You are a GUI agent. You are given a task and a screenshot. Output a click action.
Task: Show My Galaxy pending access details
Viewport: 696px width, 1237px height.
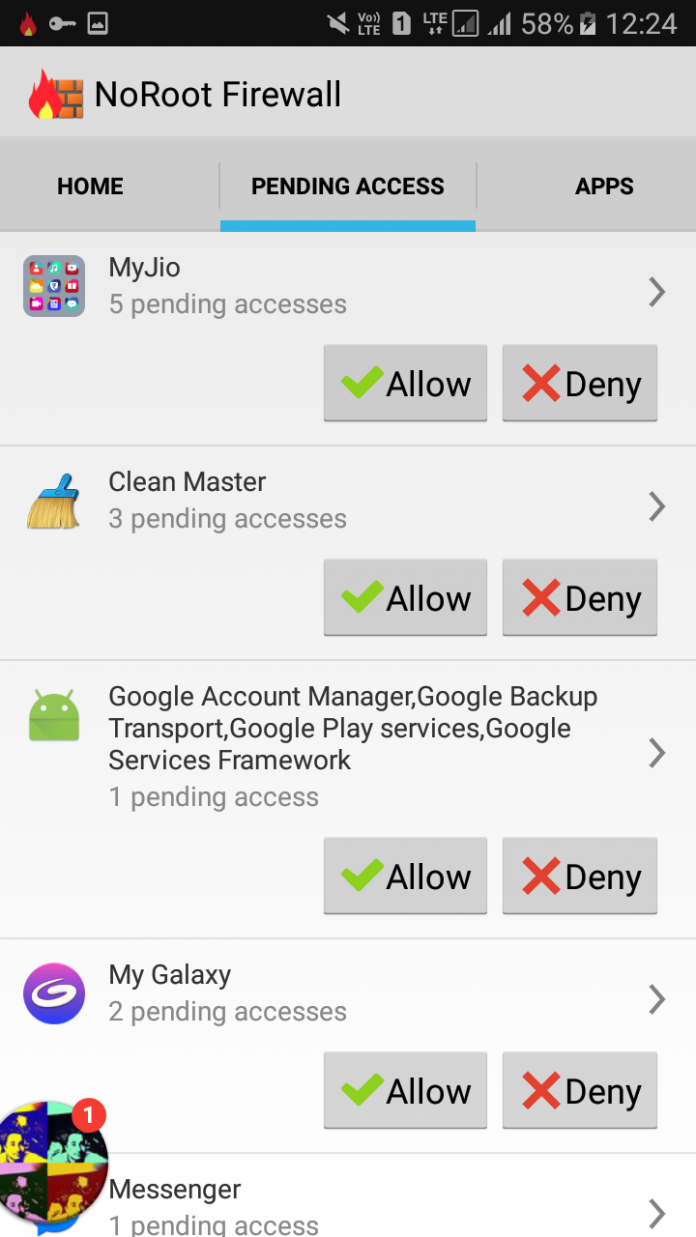point(656,998)
